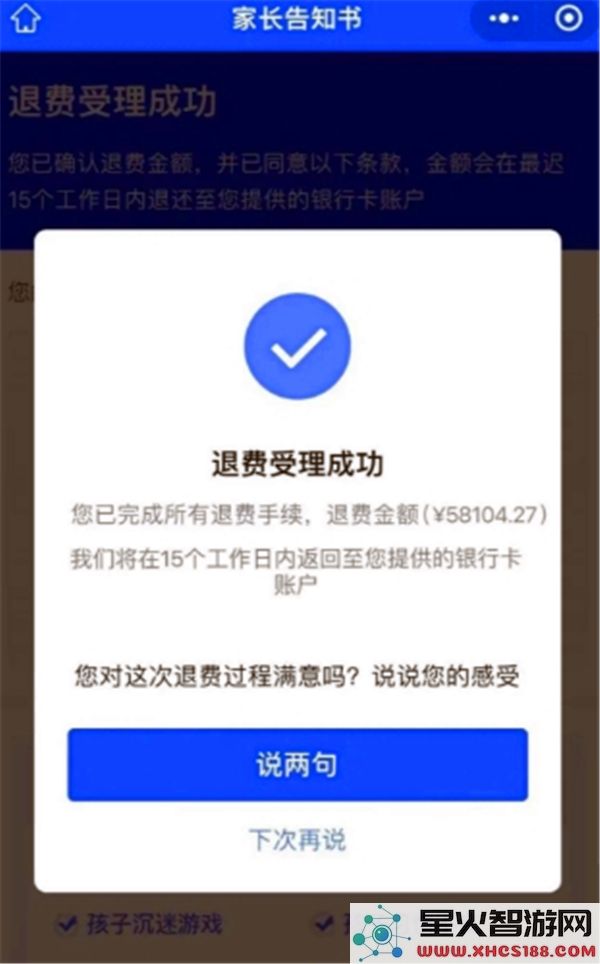The image size is (600, 964).
Task: Tap the 说两句 feedback button
Action: click(x=297, y=765)
